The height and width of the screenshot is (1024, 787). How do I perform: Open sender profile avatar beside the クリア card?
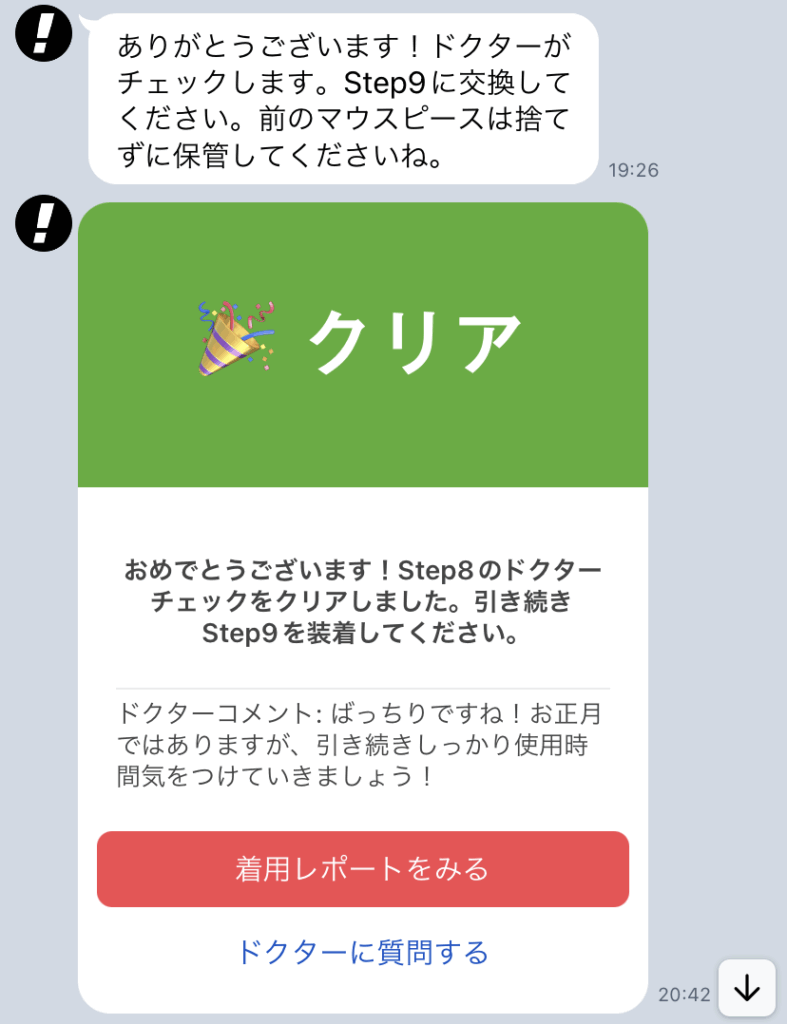pos(44,224)
